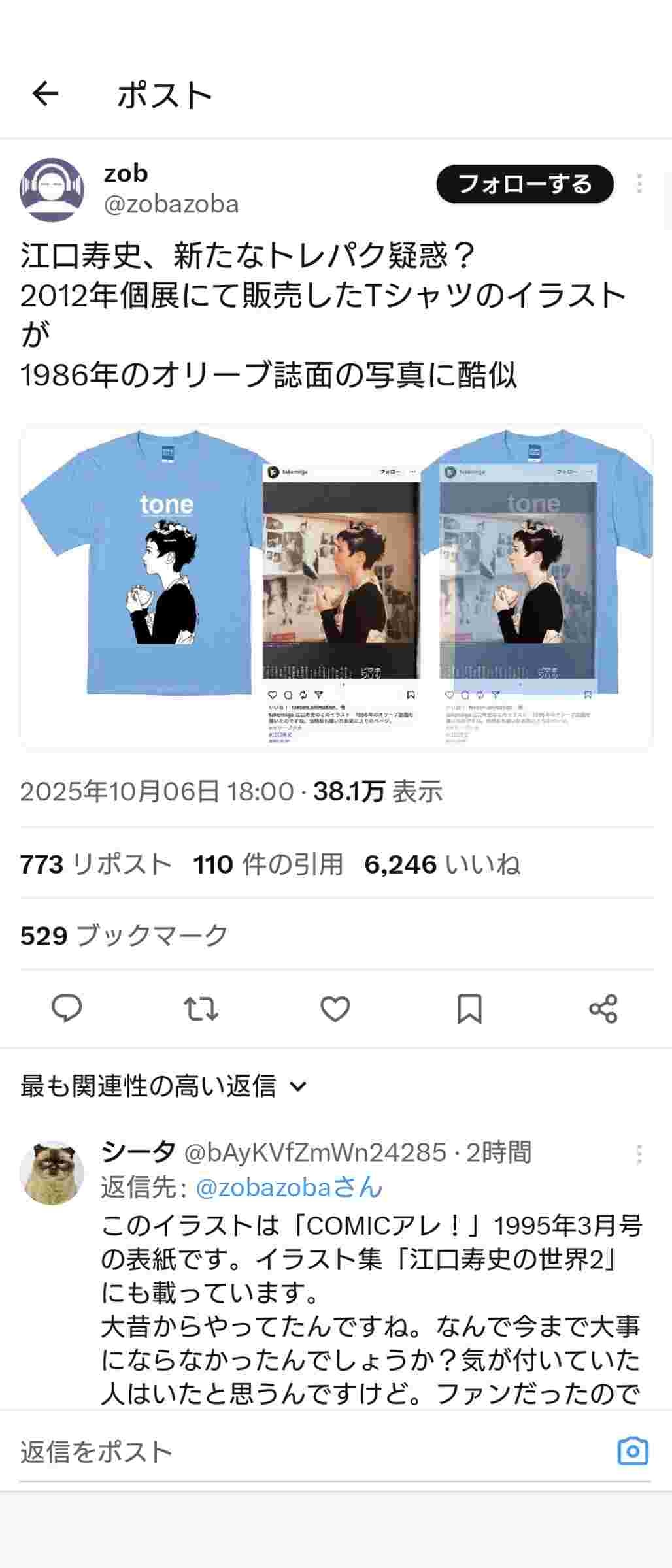The width and height of the screenshot is (672, 1568).
Task: Like zob's post with the heart
Action: pyautogui.click(x=335, y=1008)
